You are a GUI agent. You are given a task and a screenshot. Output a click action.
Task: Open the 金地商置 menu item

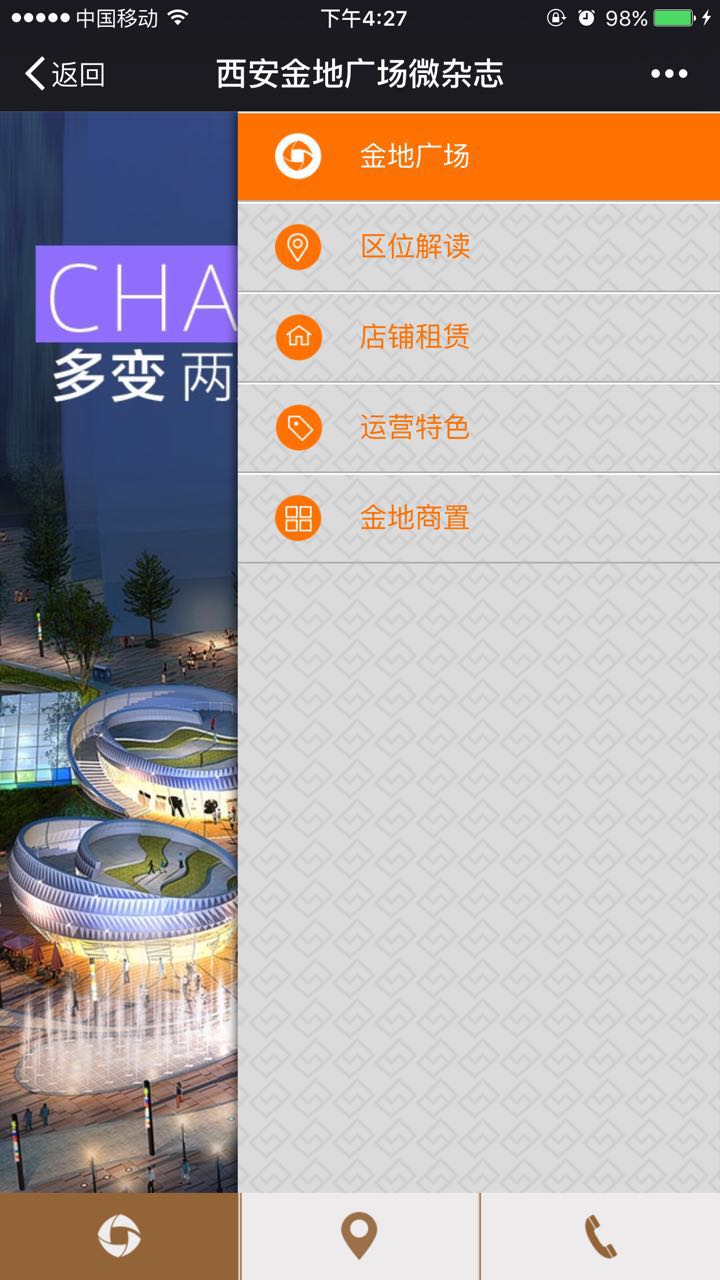click(x=478, y=518)
